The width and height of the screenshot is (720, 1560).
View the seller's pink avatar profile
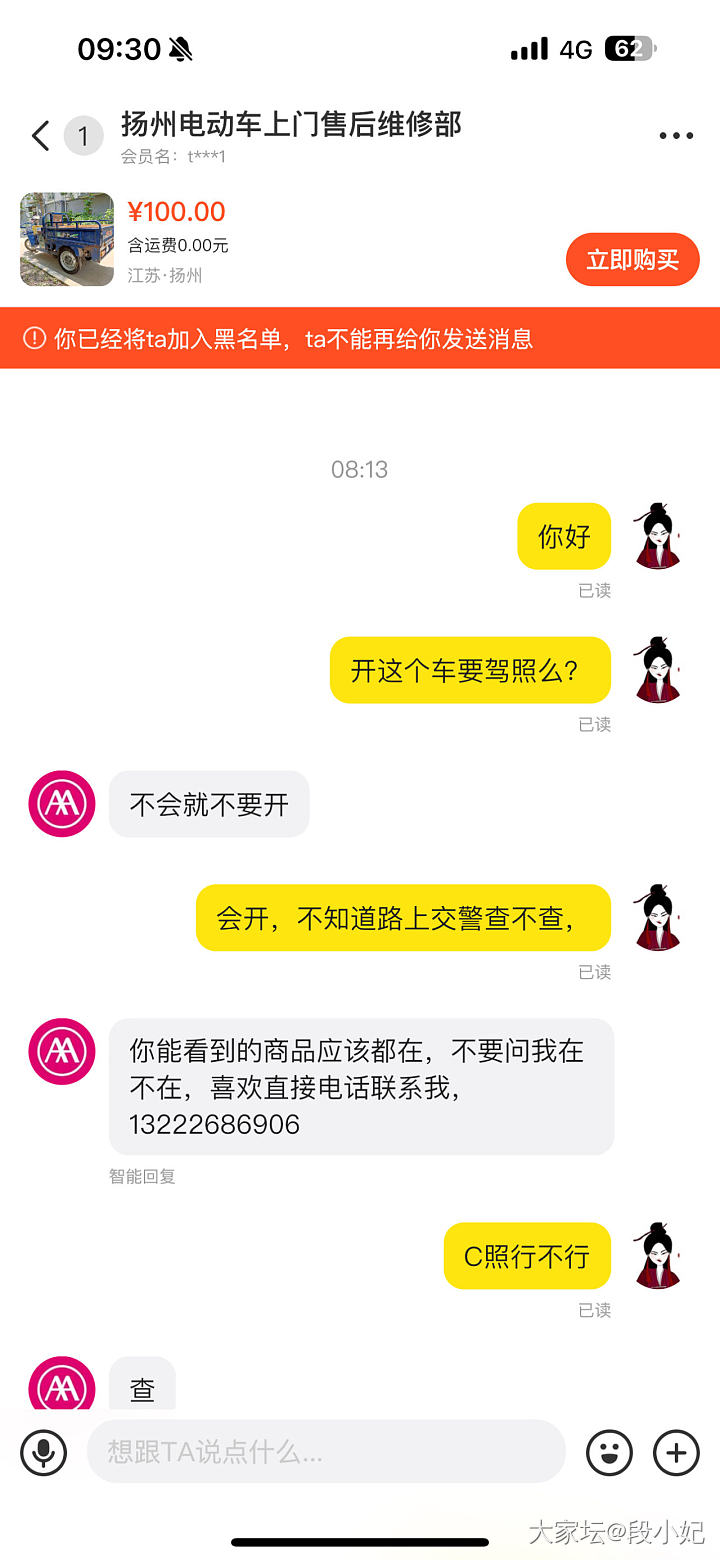pyautogui.click(x=62, y=804)
